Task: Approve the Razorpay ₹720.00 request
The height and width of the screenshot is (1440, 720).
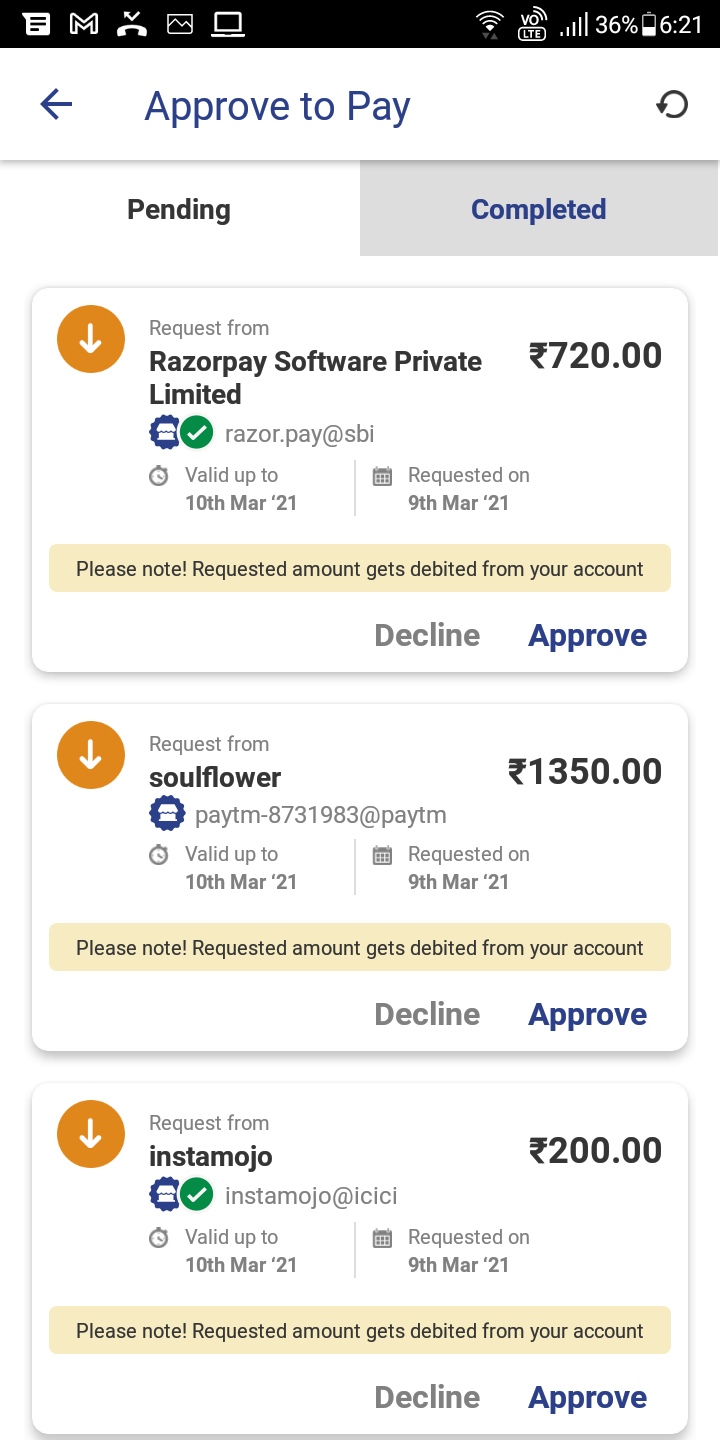Action: [x=587, y=635]
